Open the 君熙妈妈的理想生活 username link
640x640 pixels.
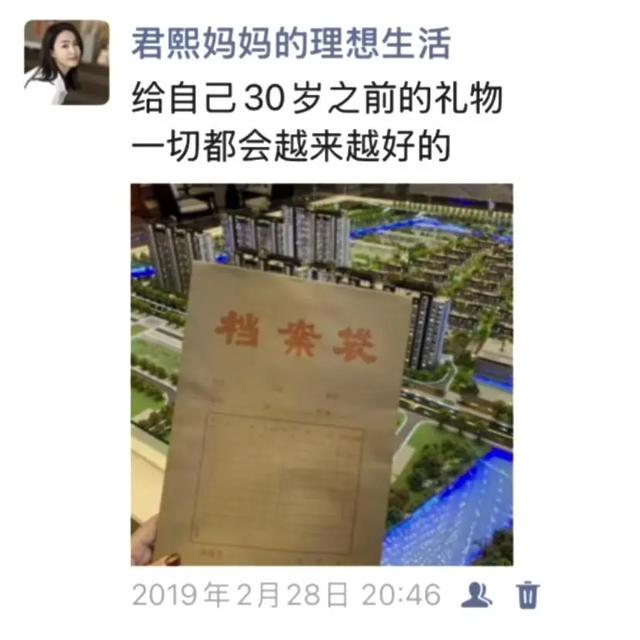point(290,42)
